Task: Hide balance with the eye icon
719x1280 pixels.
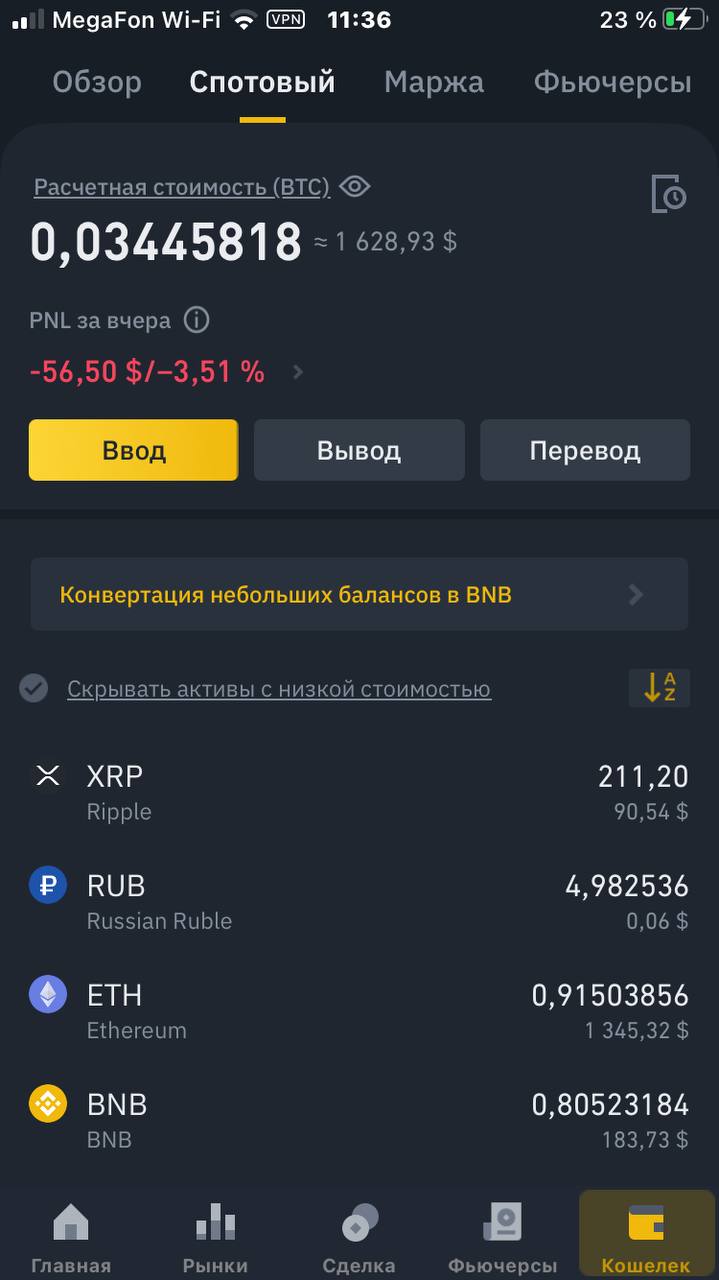Action: pos(355,186)
